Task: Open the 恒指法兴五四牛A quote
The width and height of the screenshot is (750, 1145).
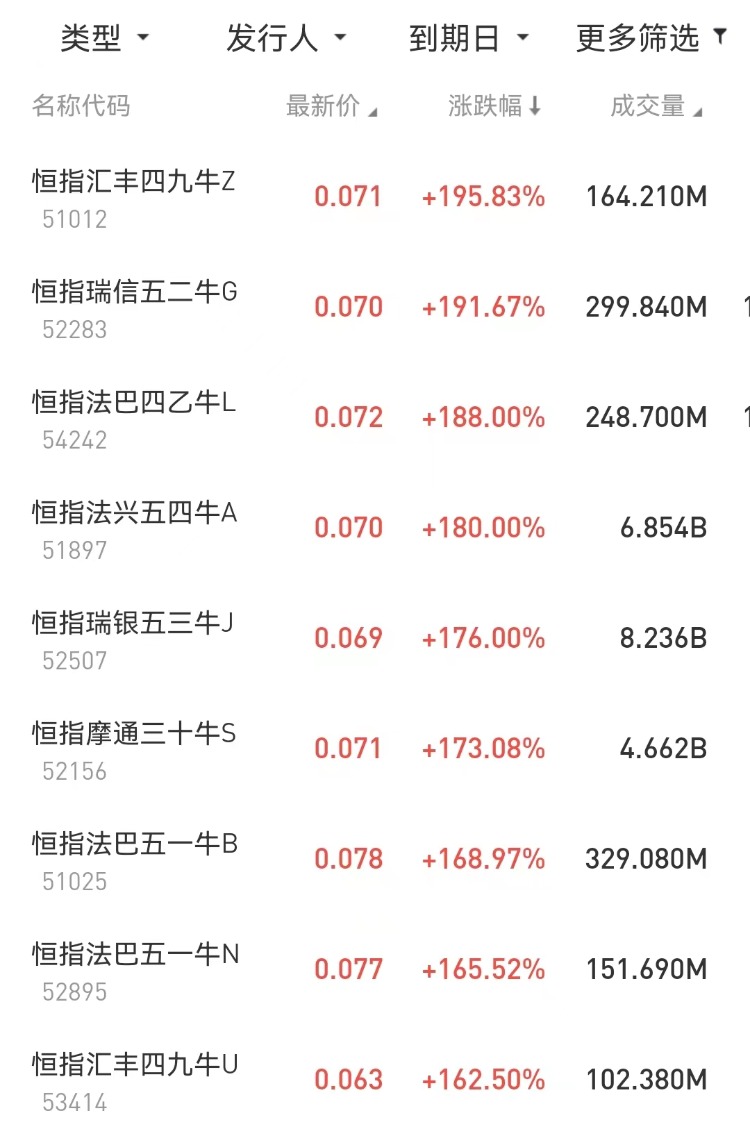Action: 134,530
